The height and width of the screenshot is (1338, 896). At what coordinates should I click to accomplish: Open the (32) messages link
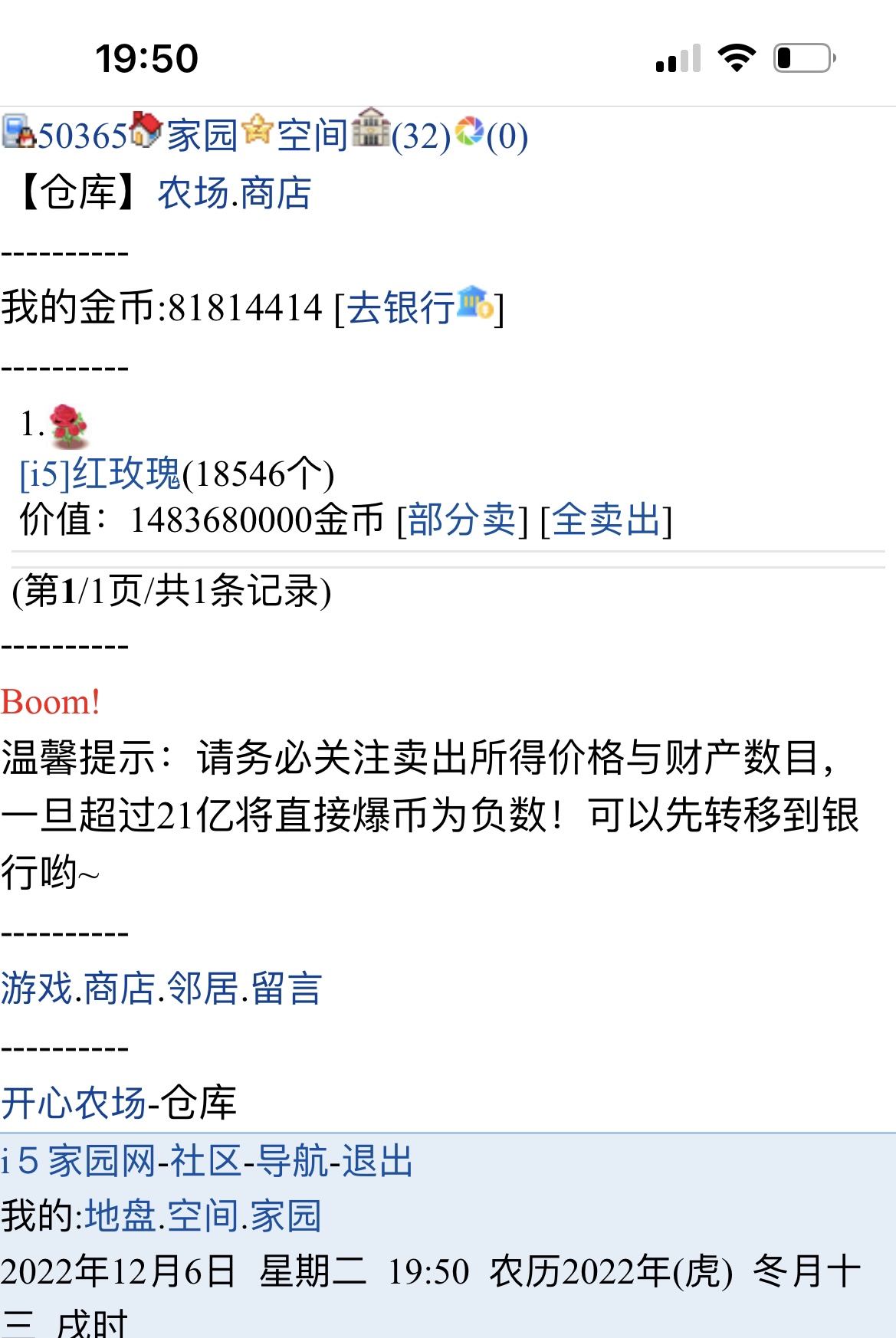420,136
